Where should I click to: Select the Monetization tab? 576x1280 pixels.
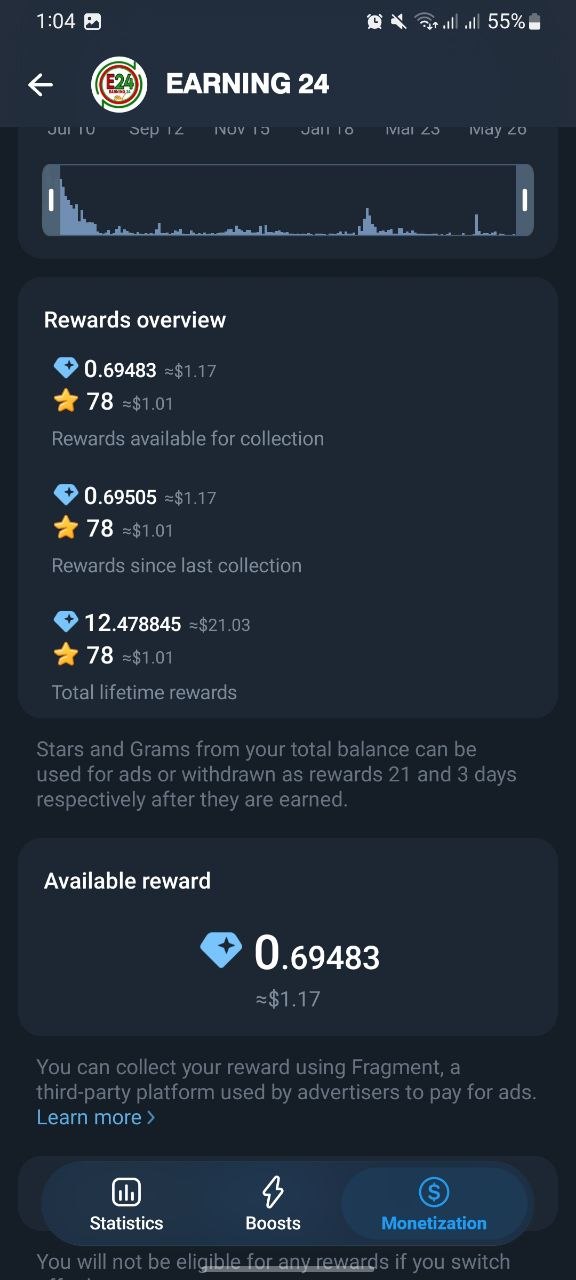(x=434, y=1205)
